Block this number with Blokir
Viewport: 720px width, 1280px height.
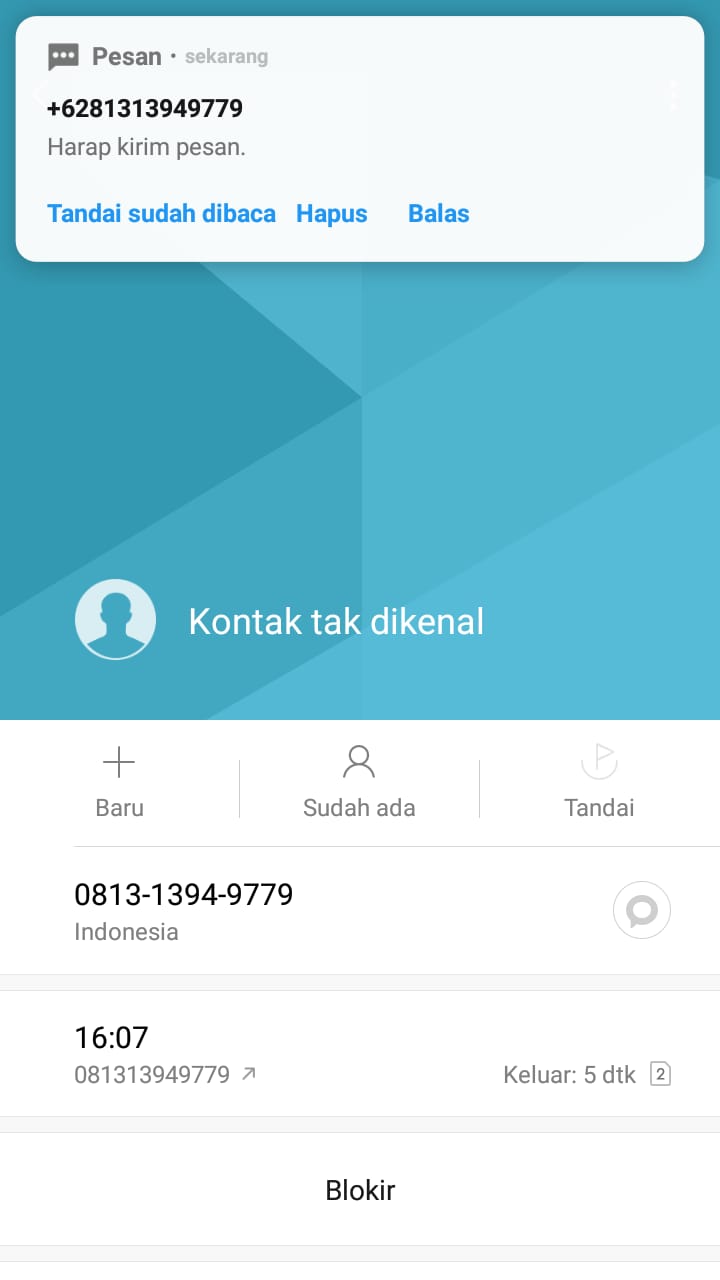(x=360, y=1190)
